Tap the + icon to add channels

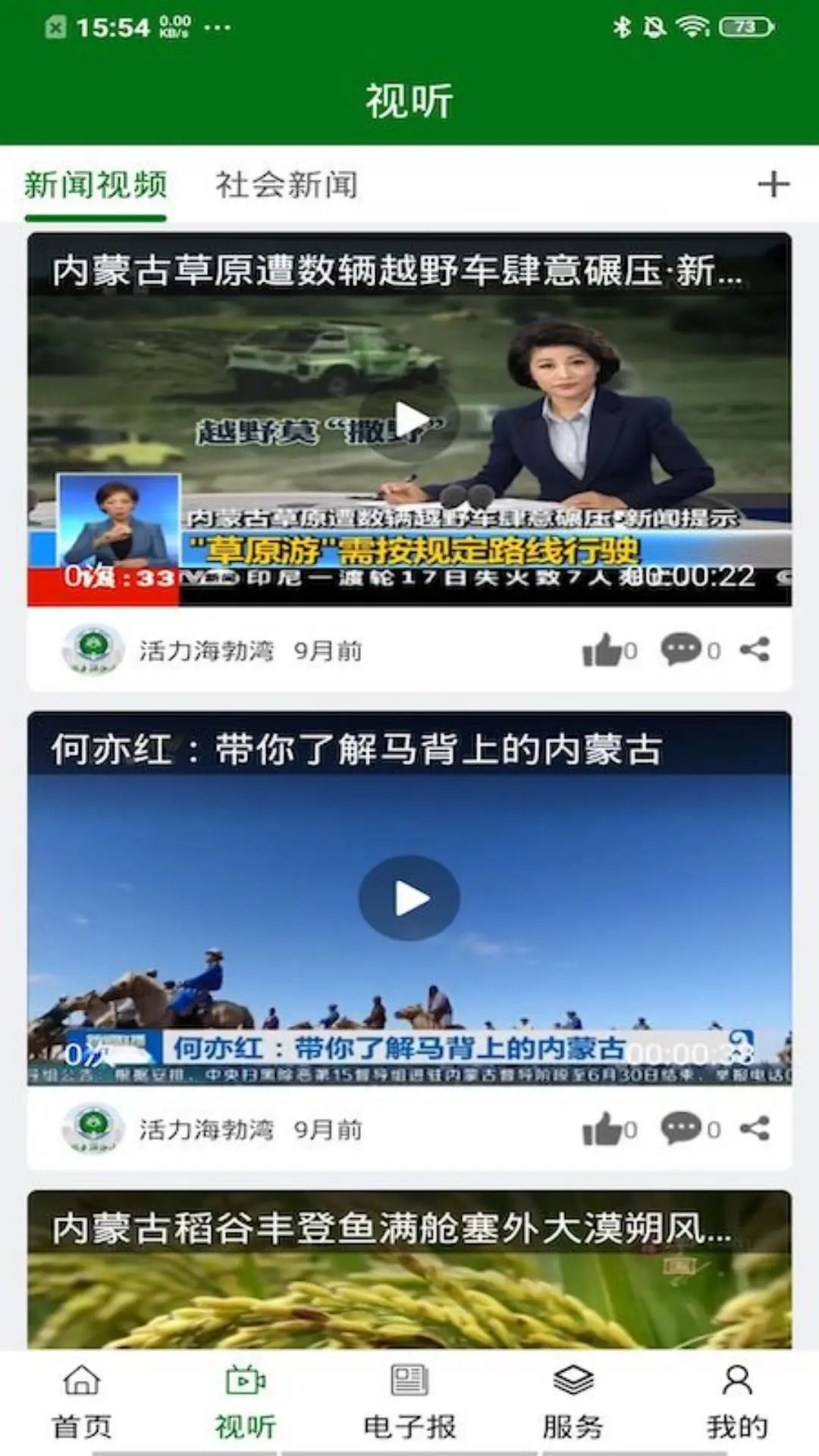coord(773,184)
